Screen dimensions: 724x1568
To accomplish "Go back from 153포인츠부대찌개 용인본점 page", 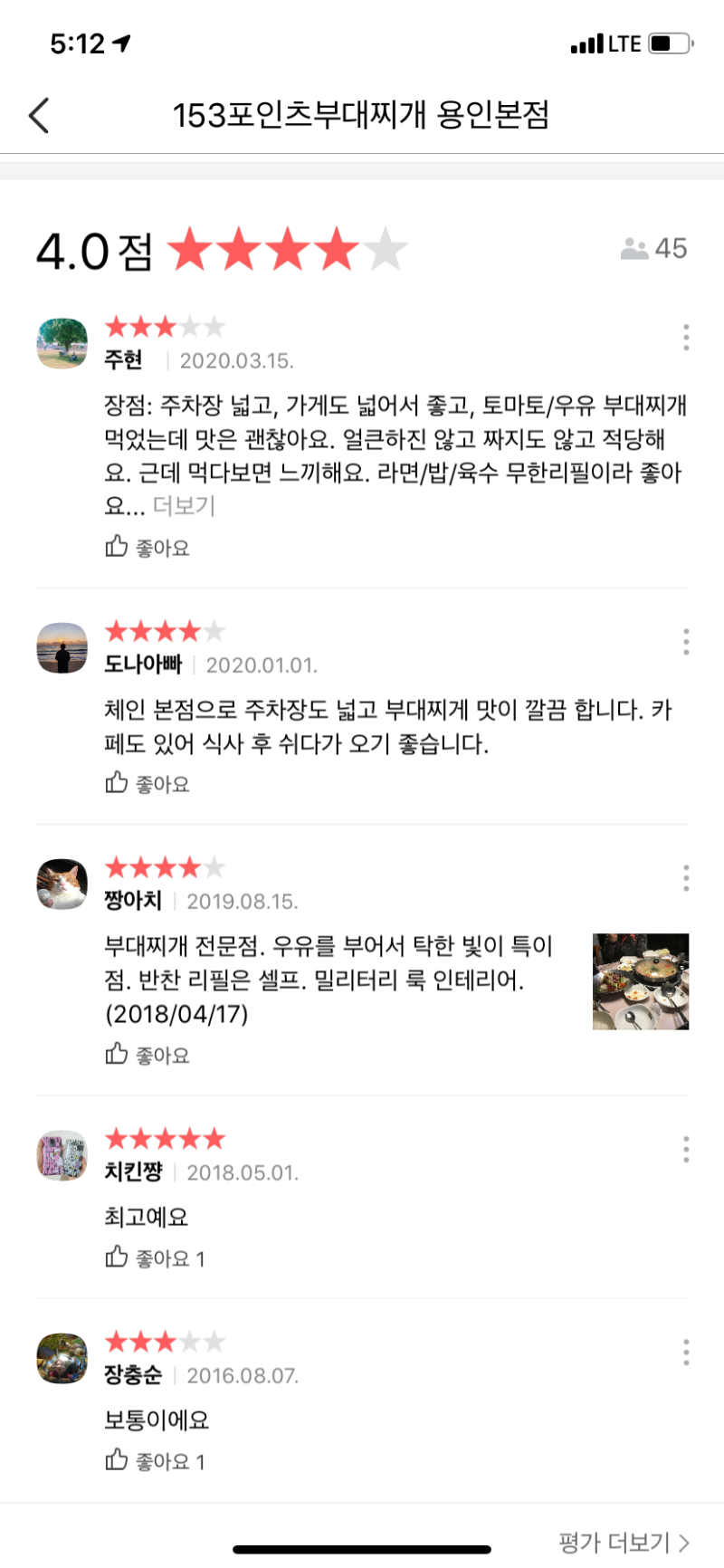I will click(39, 116).
